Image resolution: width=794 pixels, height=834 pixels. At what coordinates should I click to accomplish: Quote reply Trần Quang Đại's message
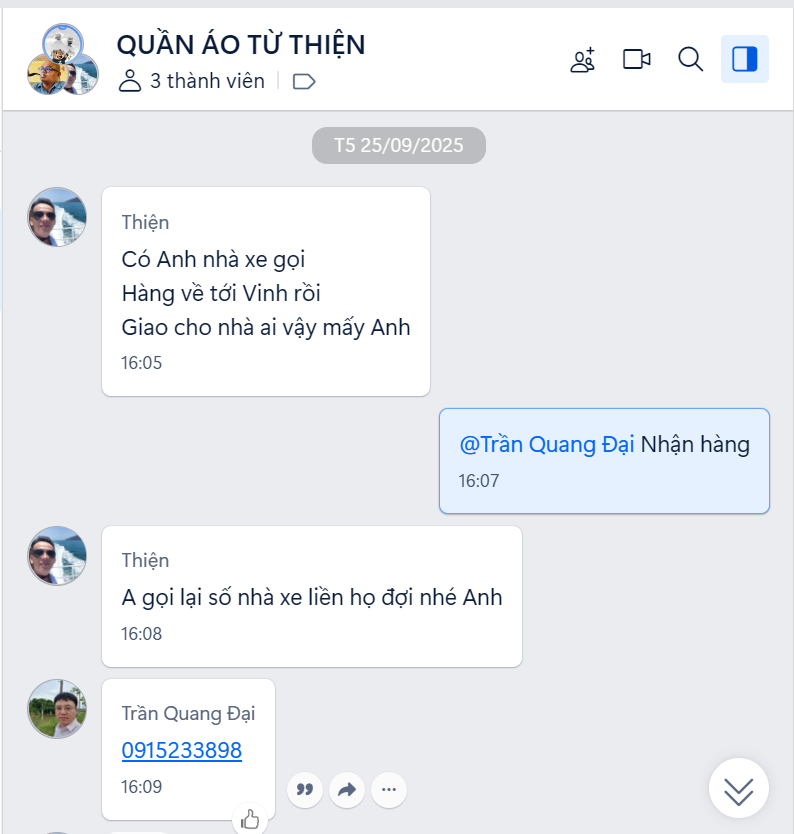(x=305, y=790)
